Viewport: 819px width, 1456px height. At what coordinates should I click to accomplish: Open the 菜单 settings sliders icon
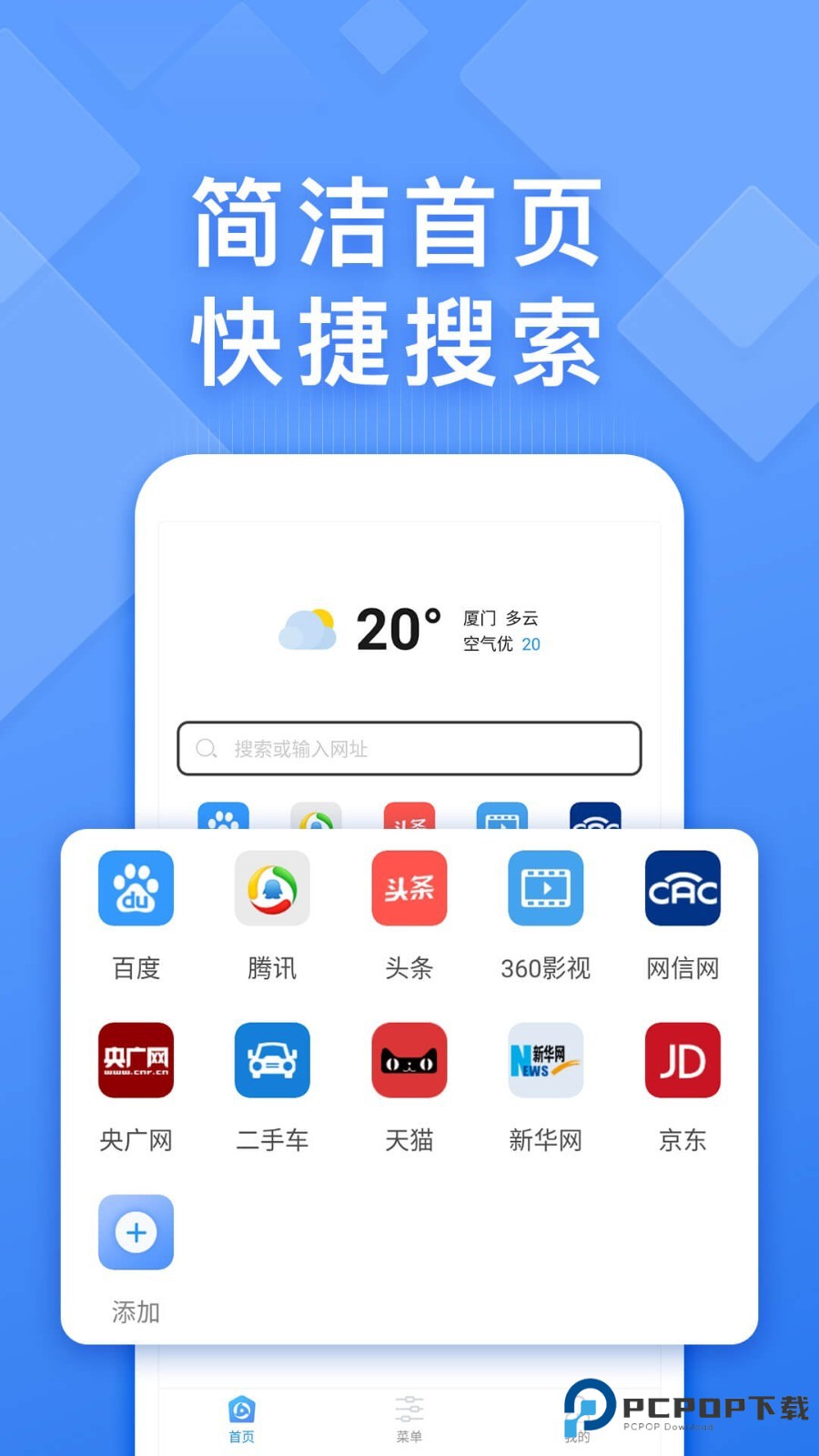(408, 1408)
